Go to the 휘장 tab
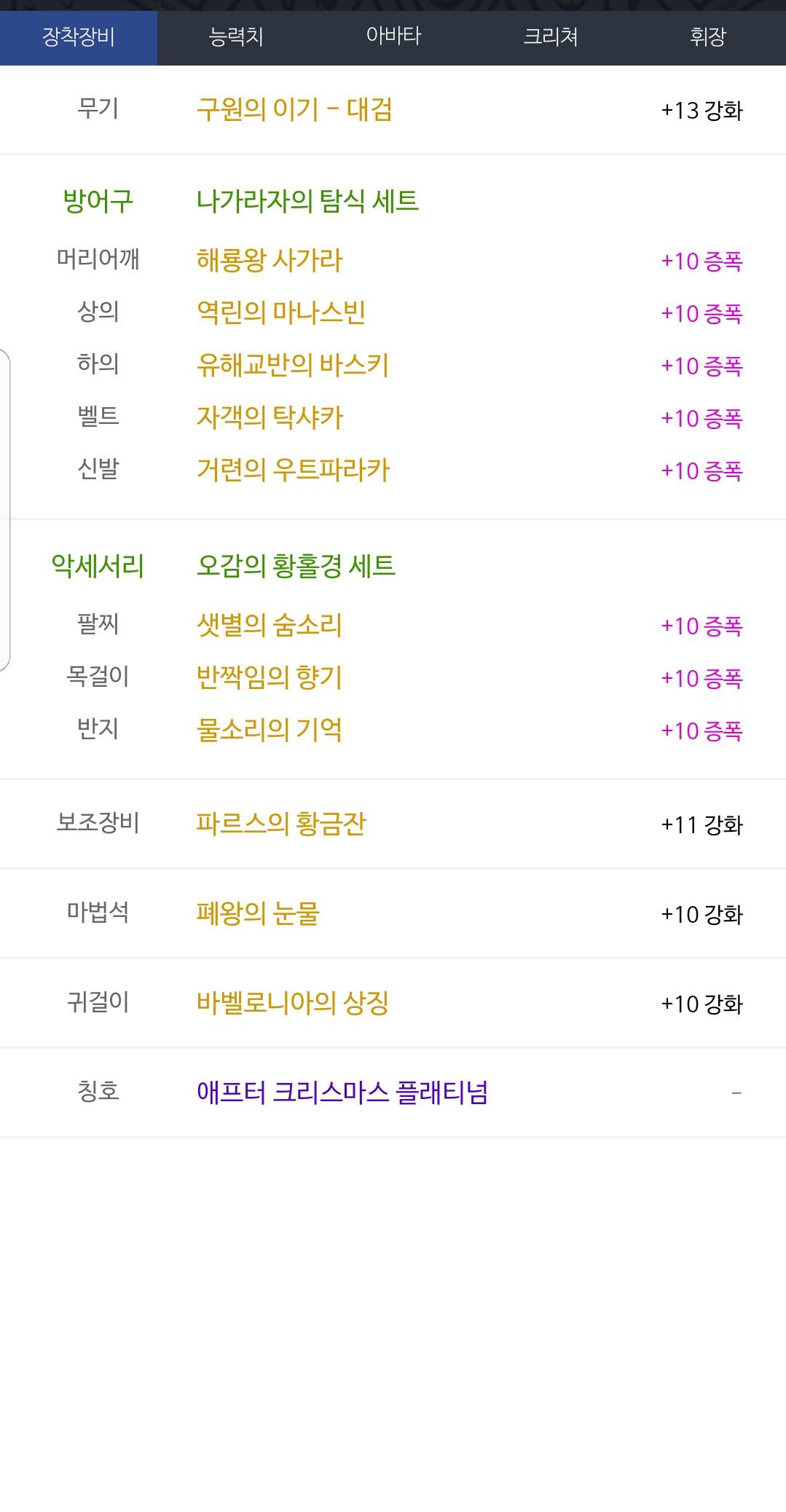This screenshot has height=1512, width=786. pos(708,37)
